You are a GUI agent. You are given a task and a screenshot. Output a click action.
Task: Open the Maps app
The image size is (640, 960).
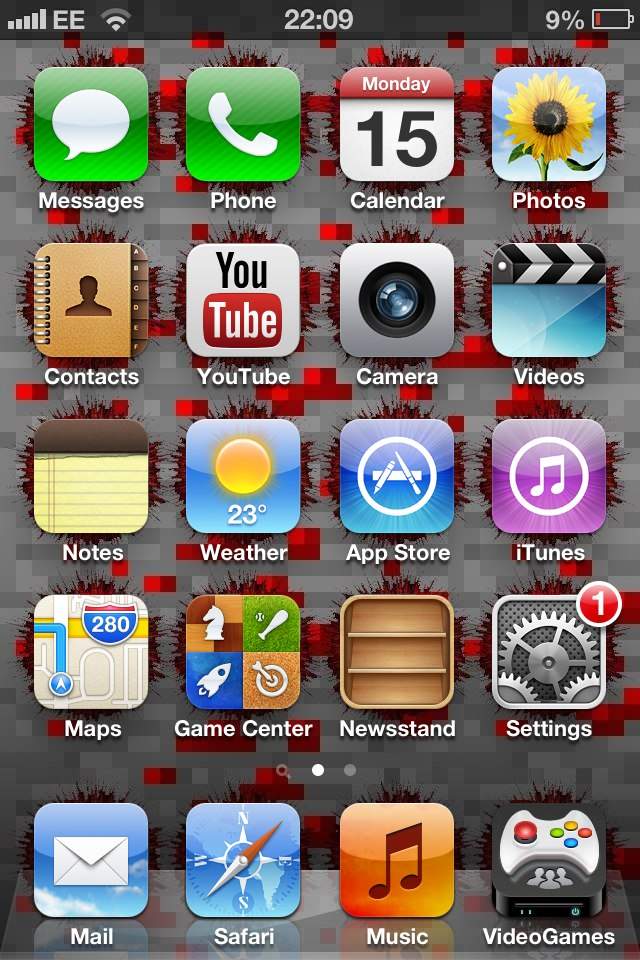pos(91,652)
